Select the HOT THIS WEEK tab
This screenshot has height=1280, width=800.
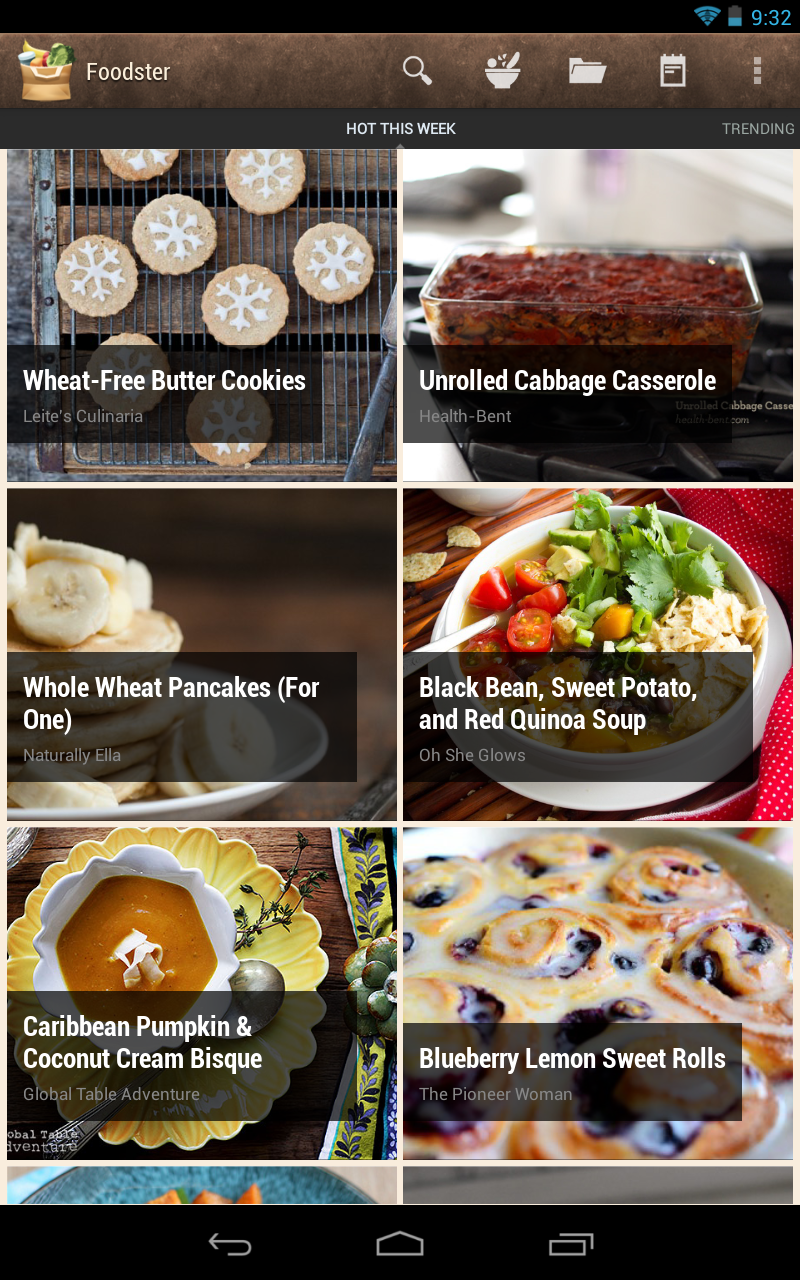[401, 128]
